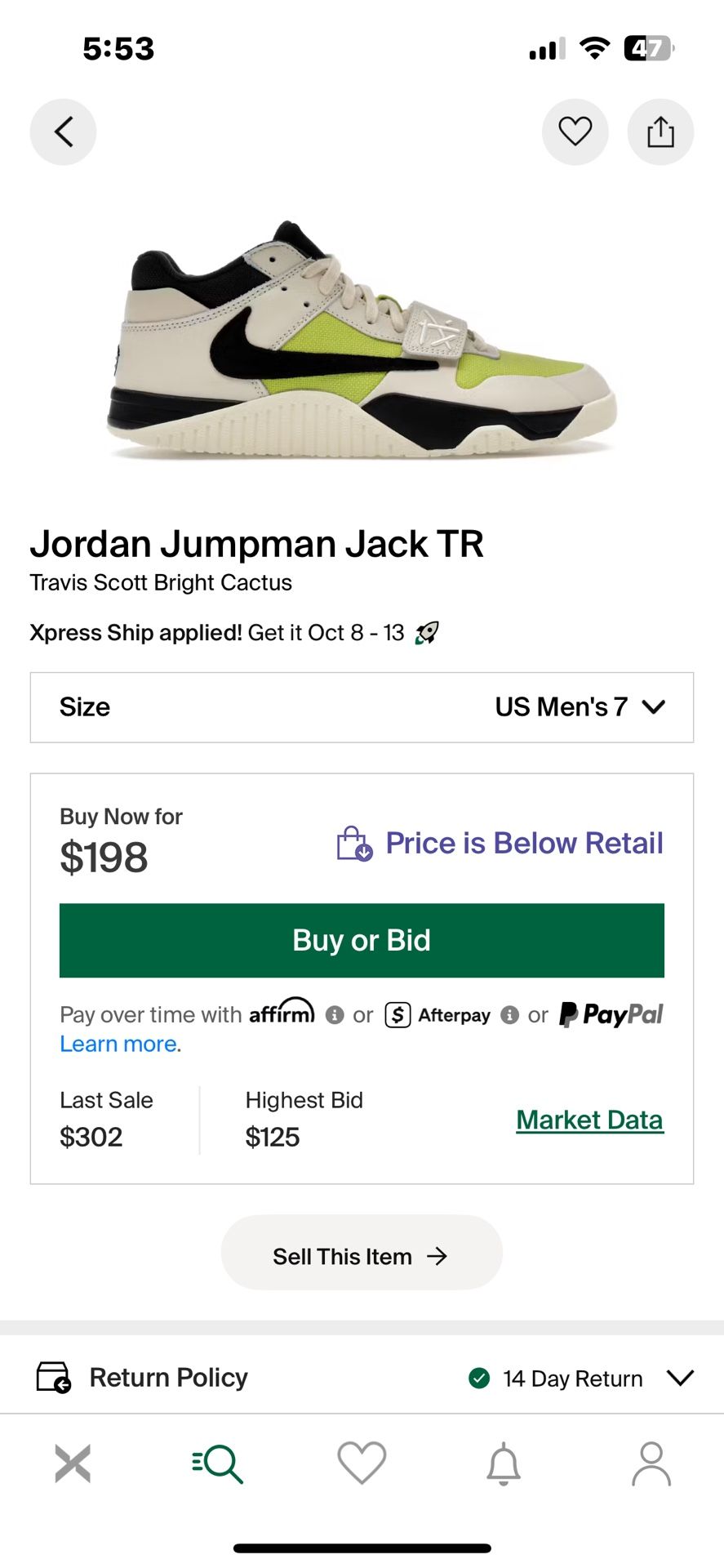Go to the account profile tab
Screen dimensions: 724x1568
651,1463
